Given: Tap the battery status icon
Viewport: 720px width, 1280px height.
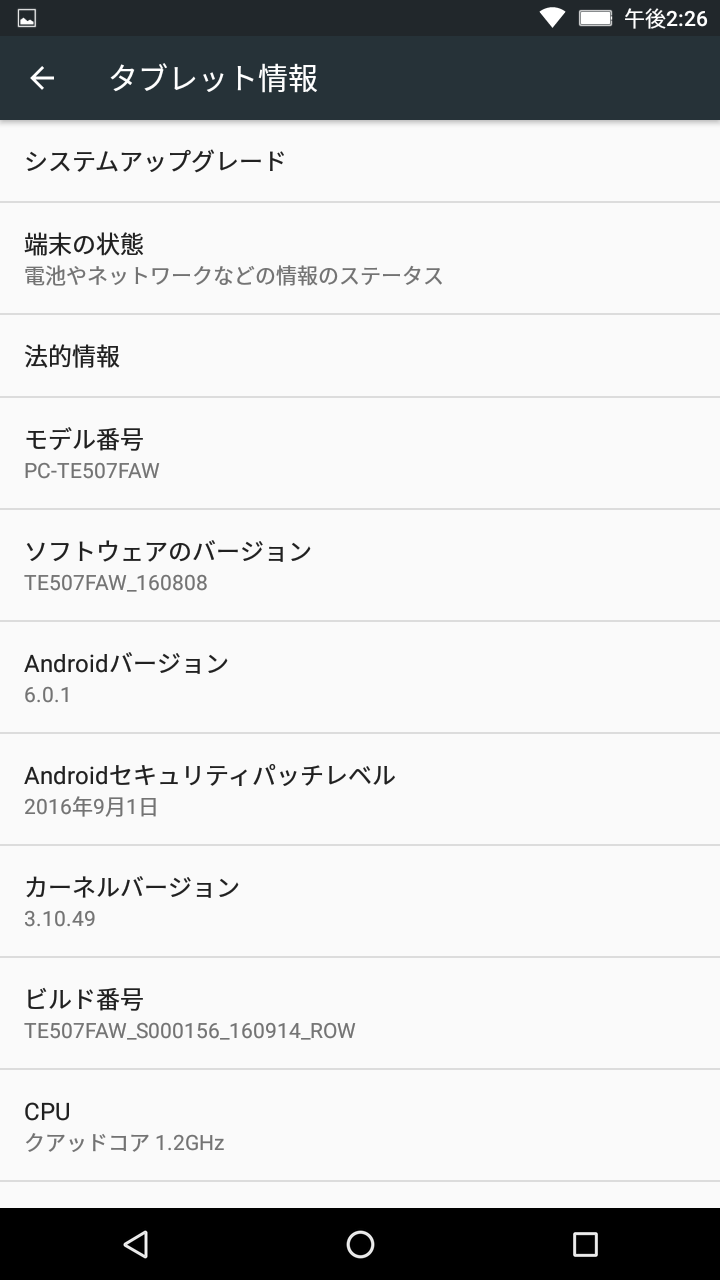Looking at the screenshot, I should coord(598,17).
